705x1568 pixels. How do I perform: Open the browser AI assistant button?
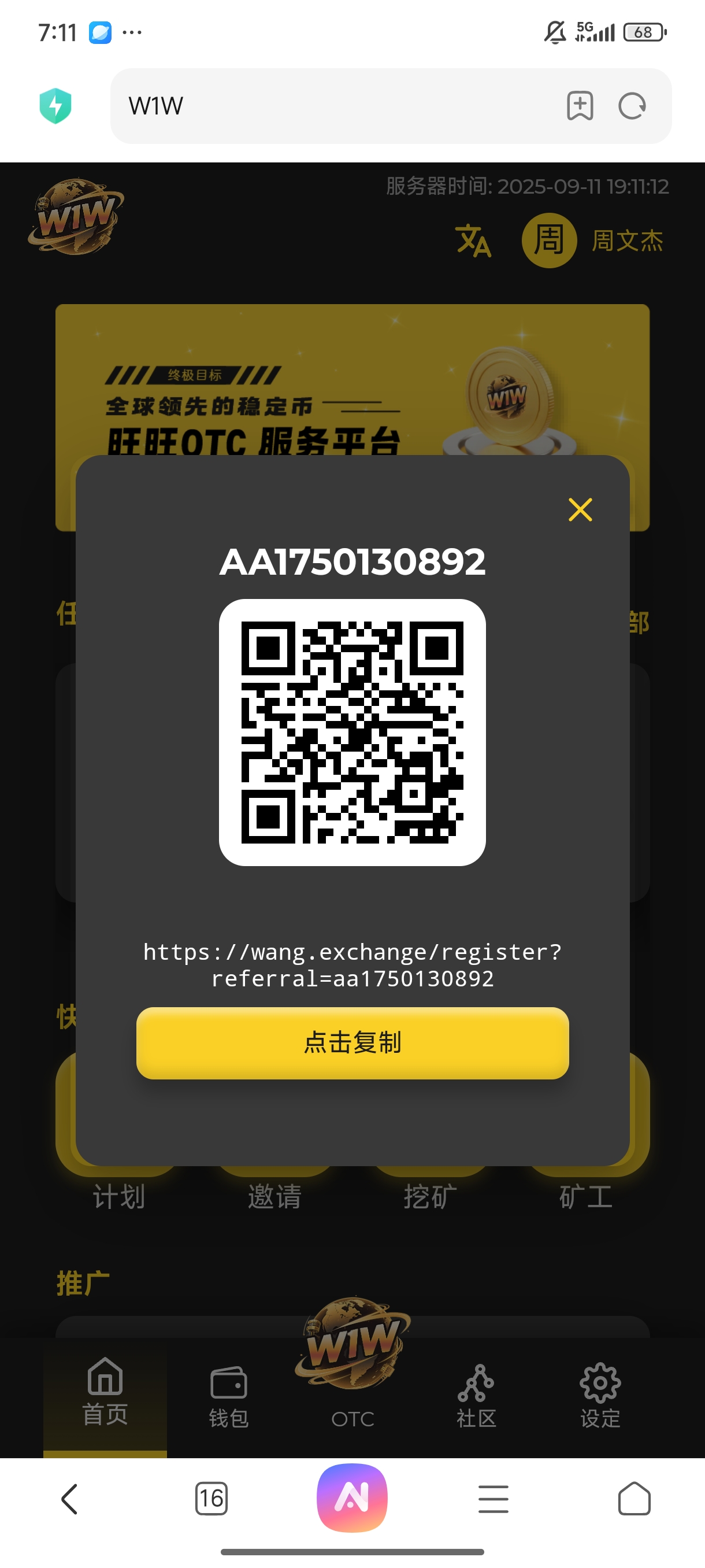click(x=352, y=1497)
